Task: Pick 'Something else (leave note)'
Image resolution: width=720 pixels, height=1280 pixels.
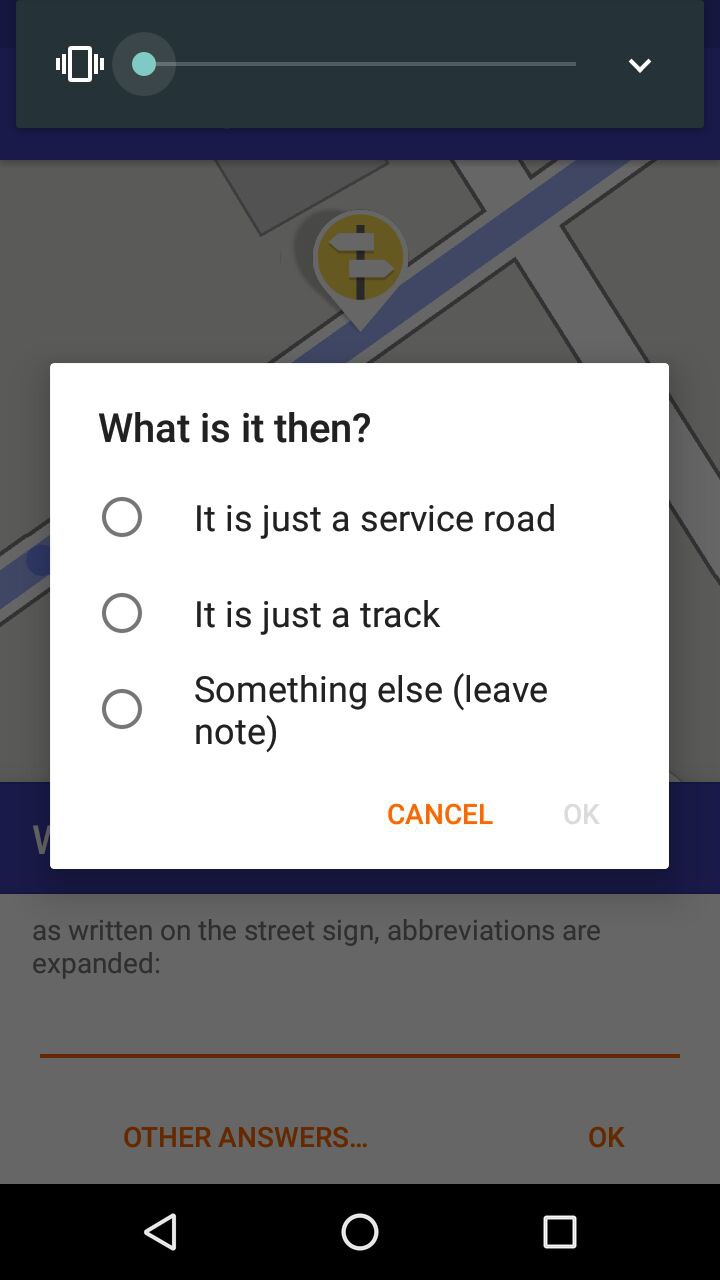Action: coord(359,710)
